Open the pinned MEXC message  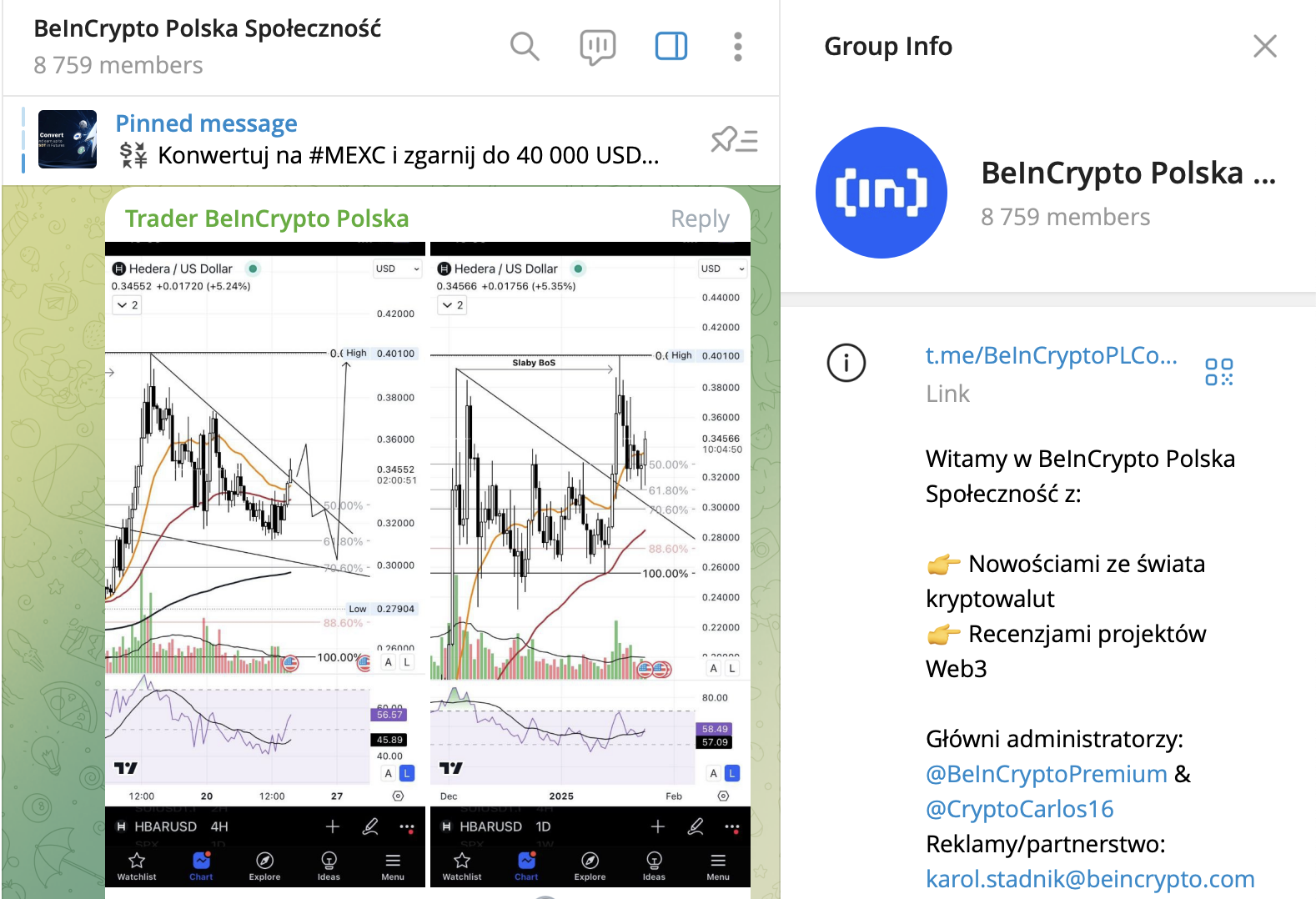point(387,140)
